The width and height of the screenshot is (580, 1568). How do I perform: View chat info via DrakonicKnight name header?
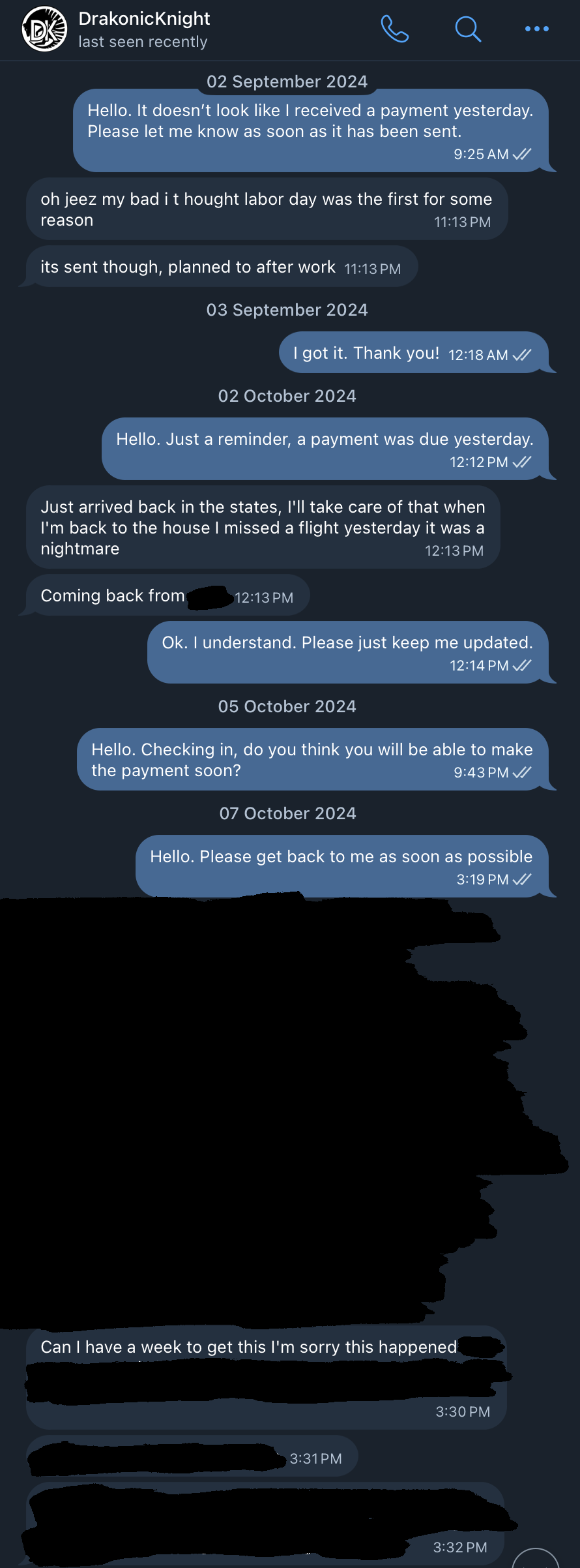144,19
